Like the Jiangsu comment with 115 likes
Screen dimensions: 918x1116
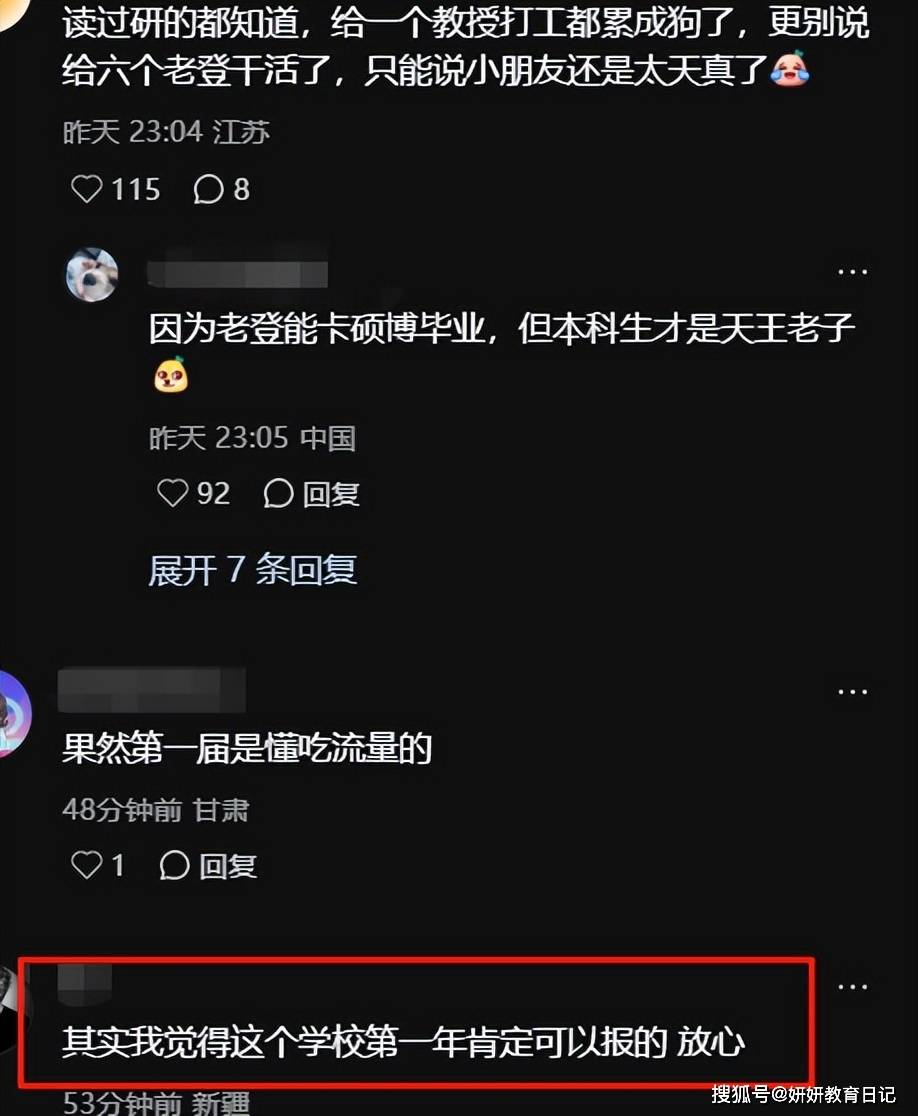tap(88, 189)
